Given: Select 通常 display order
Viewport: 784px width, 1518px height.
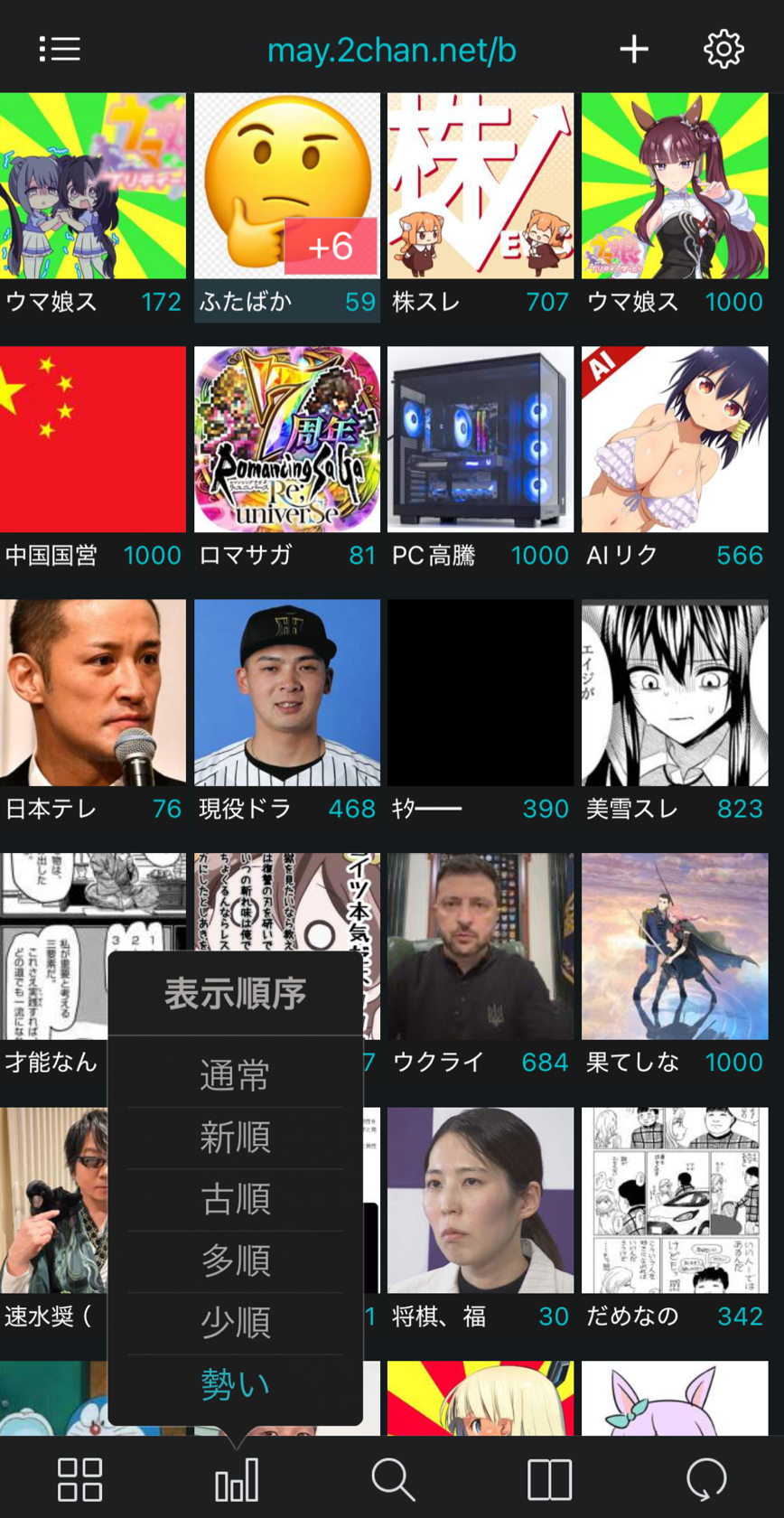Looking at the screenshot, I should 235,1076.
